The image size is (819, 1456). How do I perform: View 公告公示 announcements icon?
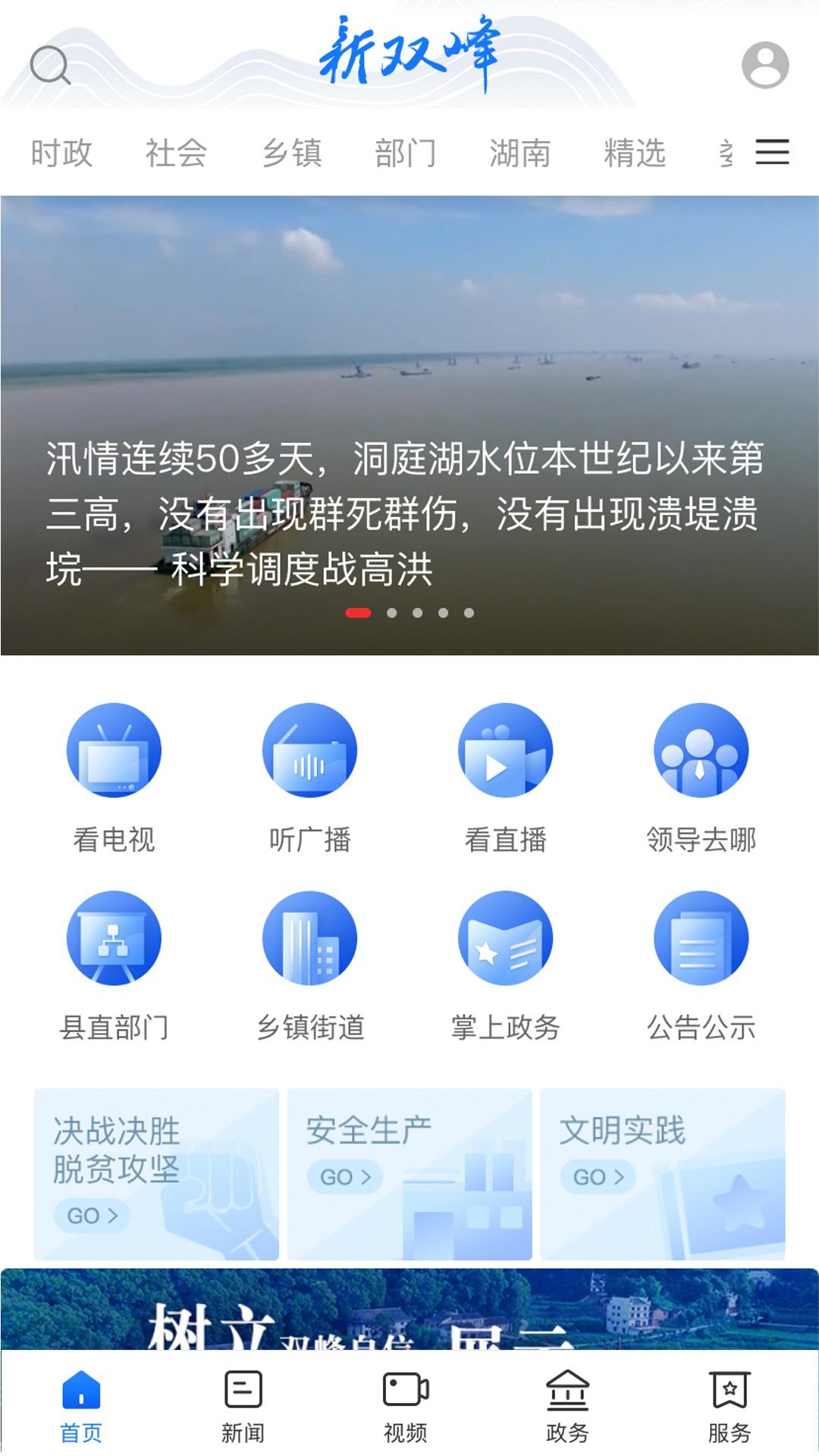(x=701, y=939)
